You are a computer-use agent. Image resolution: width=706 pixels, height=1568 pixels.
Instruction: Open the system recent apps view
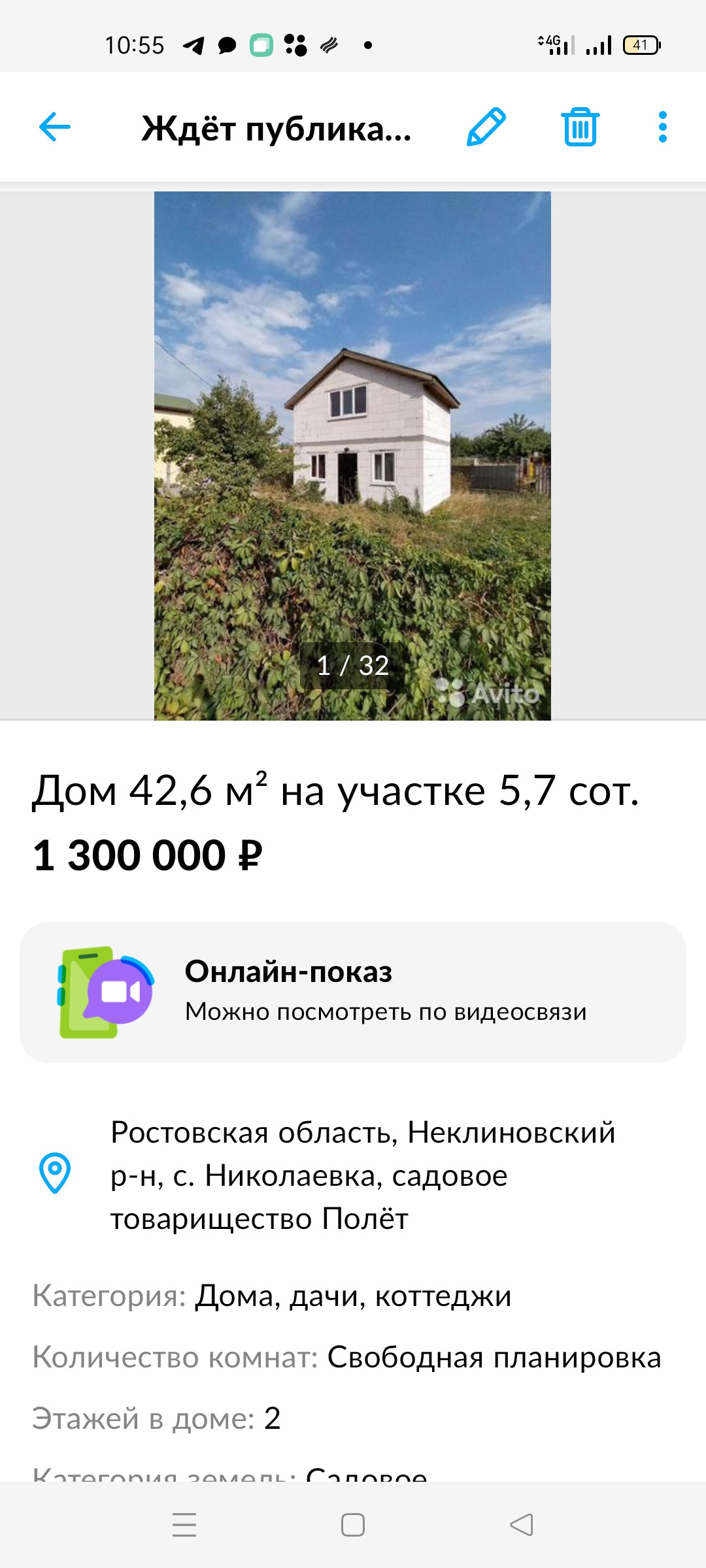tap(184, 1525)
